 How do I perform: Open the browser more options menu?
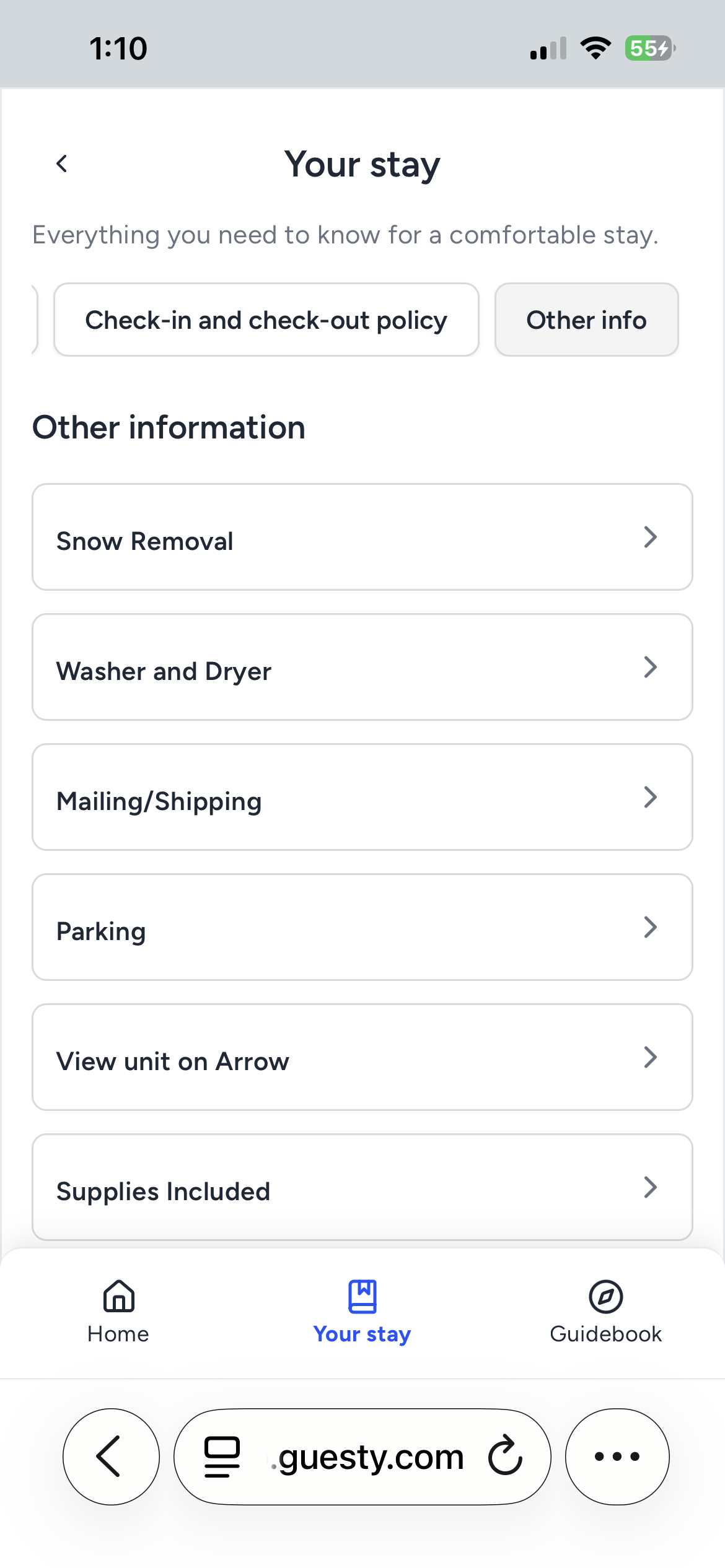[x=617, y=1456]
